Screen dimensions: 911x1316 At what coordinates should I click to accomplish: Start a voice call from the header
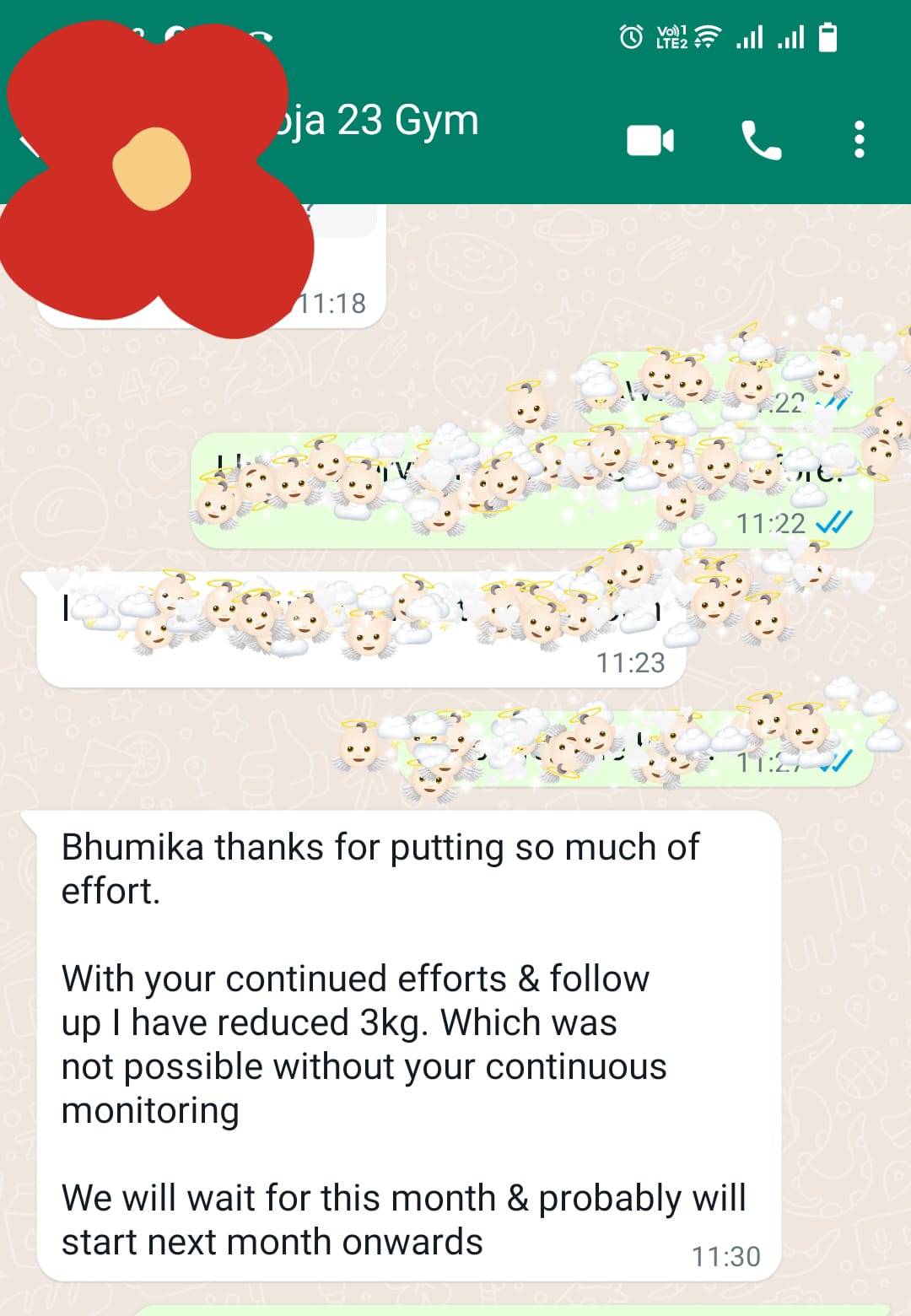(761, 140)
